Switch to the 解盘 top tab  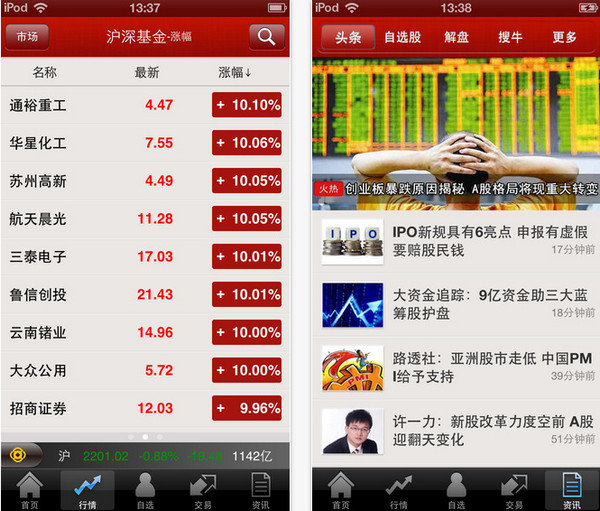pyautogui.click(x=456, y=37)
